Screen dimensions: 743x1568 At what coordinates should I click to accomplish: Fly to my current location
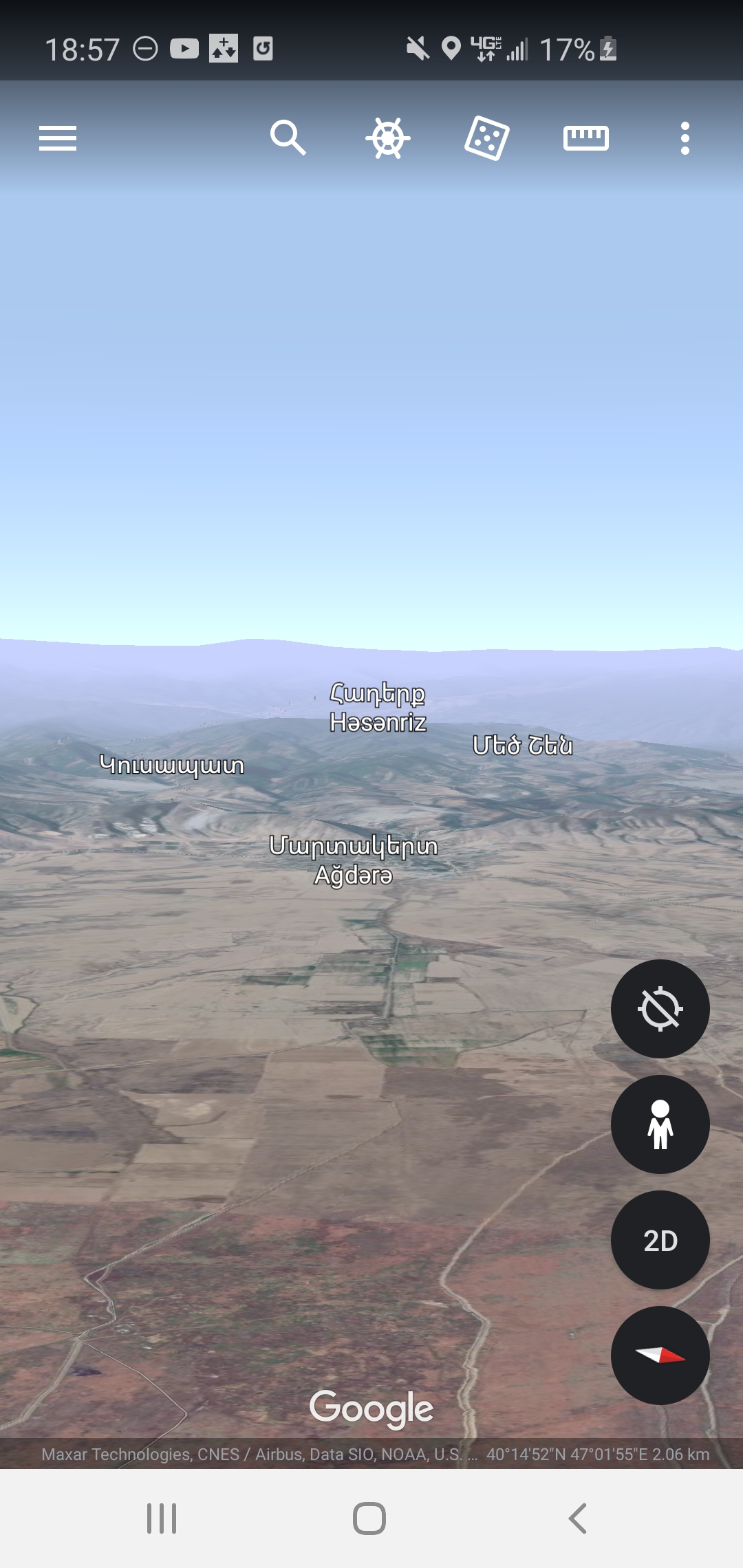coord(660,1009)
